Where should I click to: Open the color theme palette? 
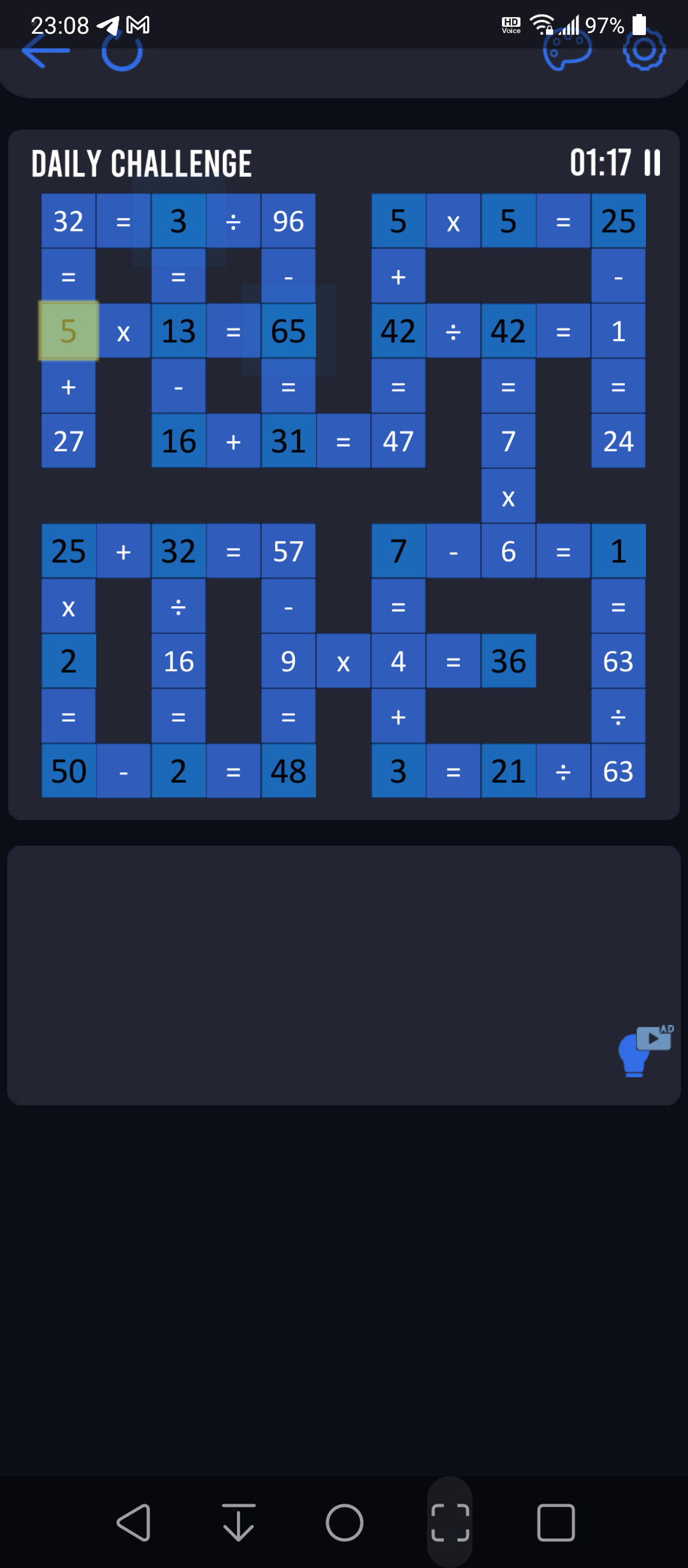(567, 51)
